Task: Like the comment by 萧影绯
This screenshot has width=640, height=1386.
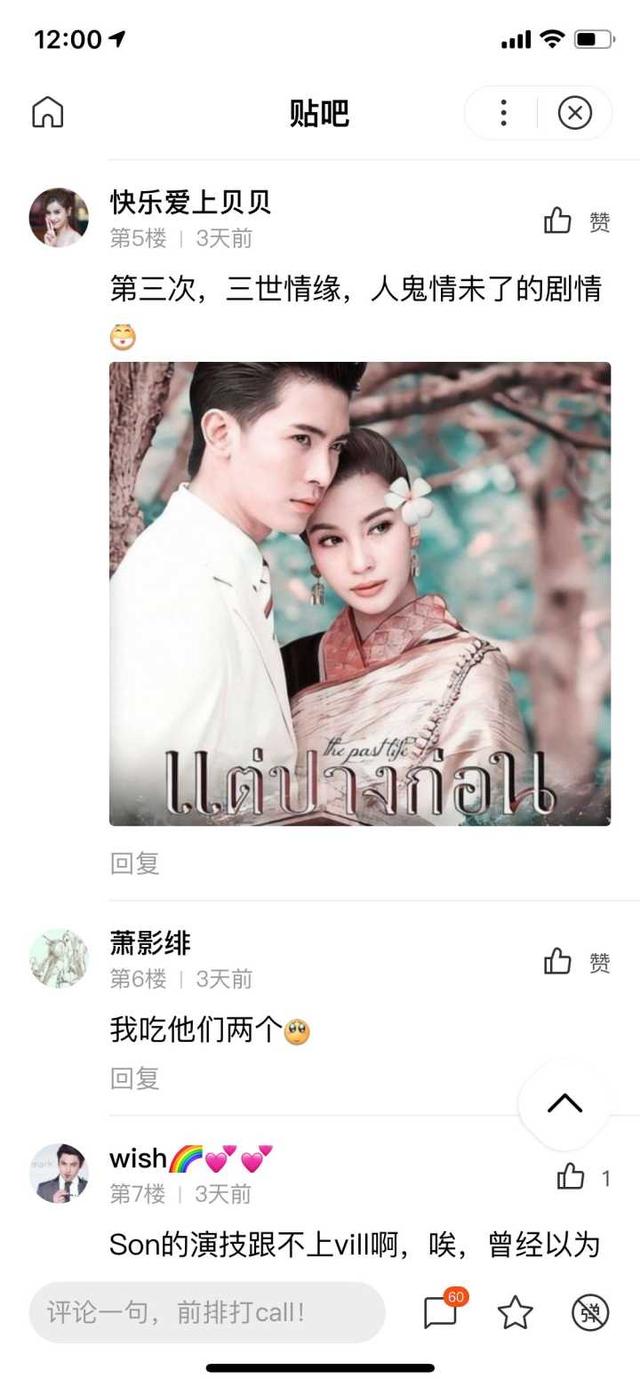Action: pos(558,962)
